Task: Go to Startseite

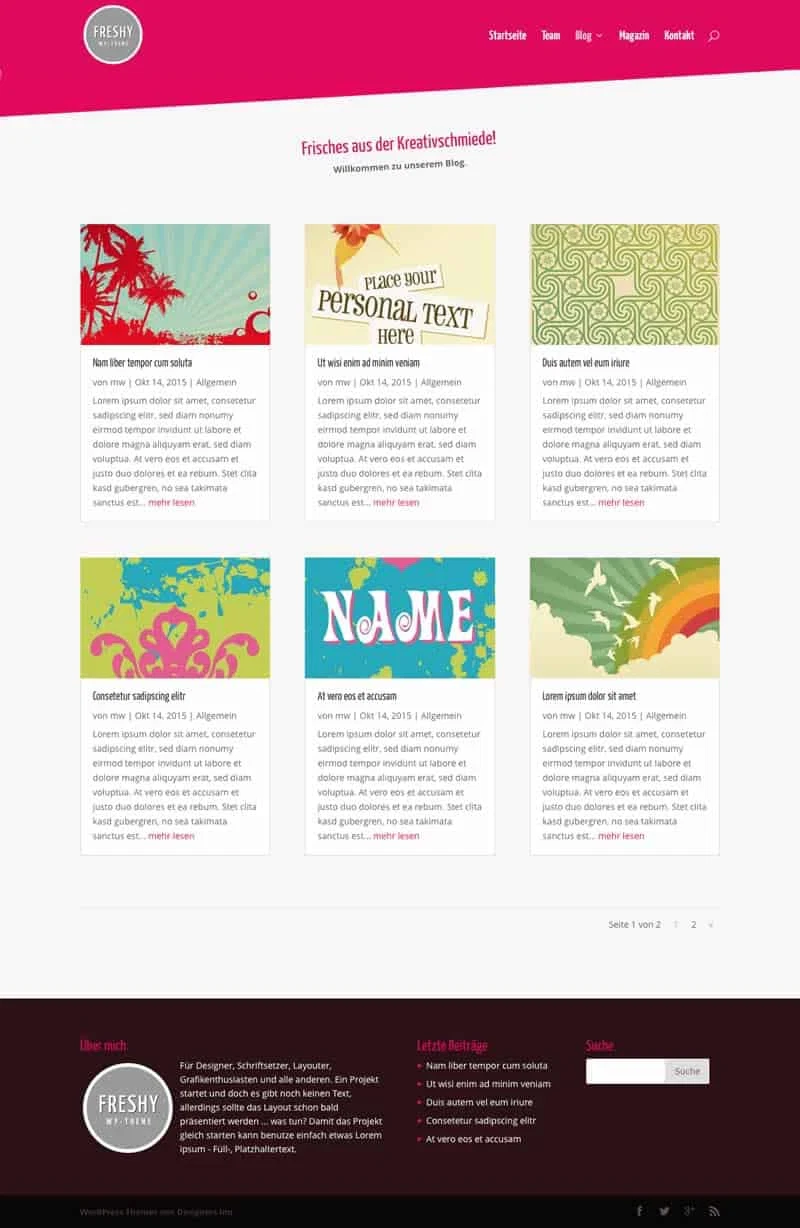Action: tap(507, 35)
